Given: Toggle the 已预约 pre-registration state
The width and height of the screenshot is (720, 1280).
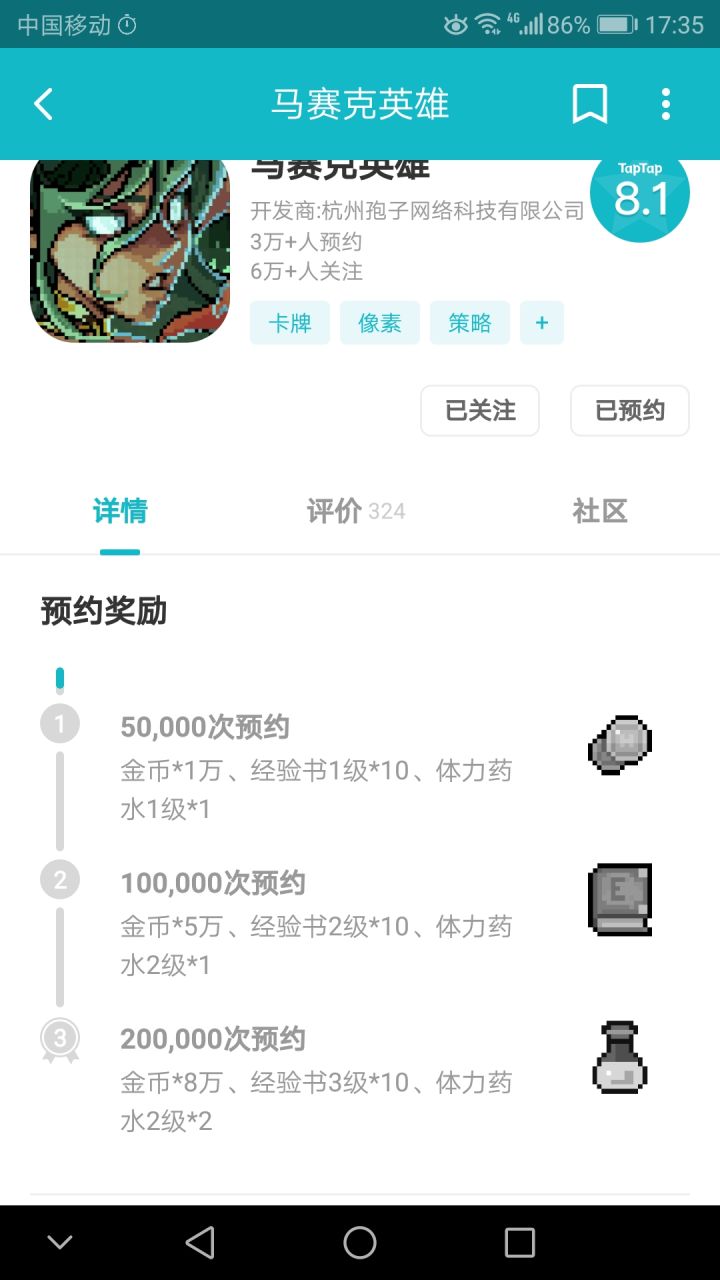Looking at the screenshot, I should 629,410.
